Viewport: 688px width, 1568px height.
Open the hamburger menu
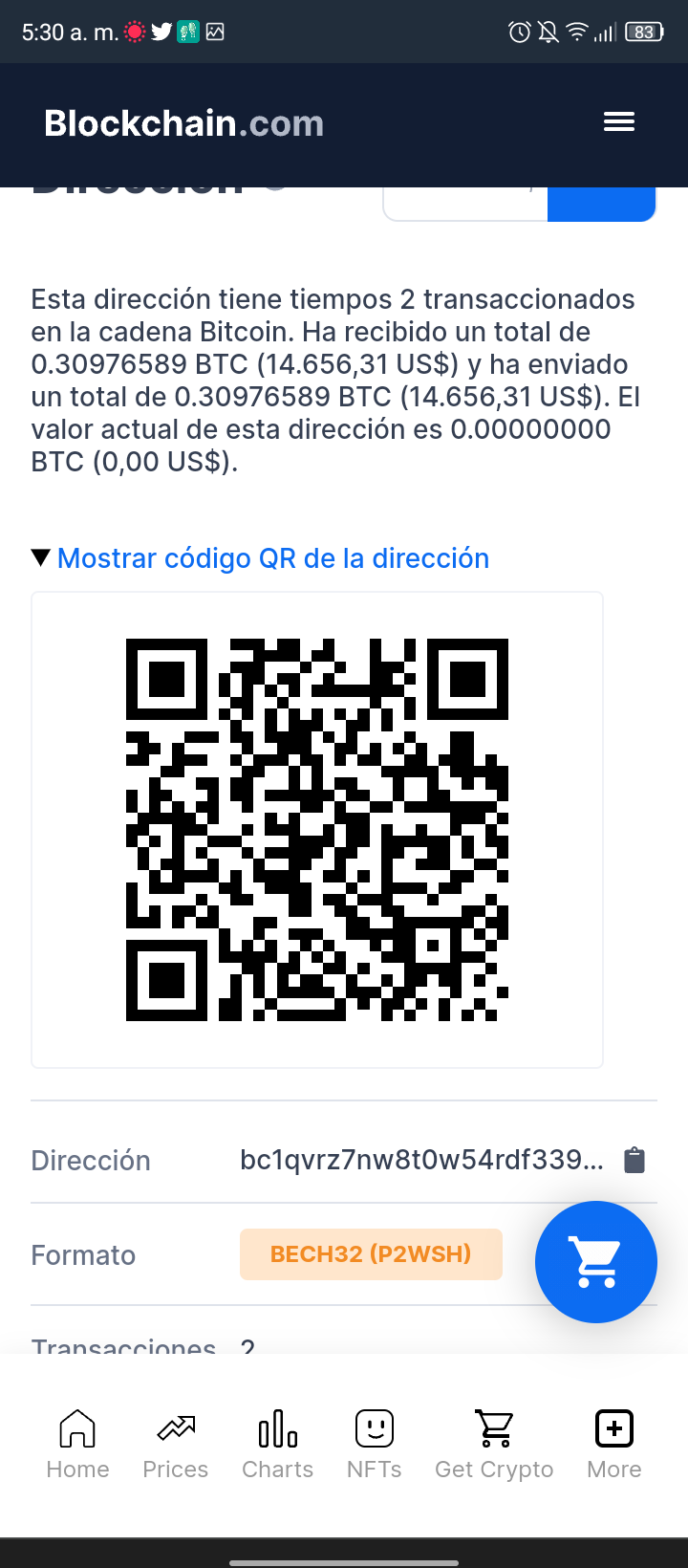pos(619,122)
